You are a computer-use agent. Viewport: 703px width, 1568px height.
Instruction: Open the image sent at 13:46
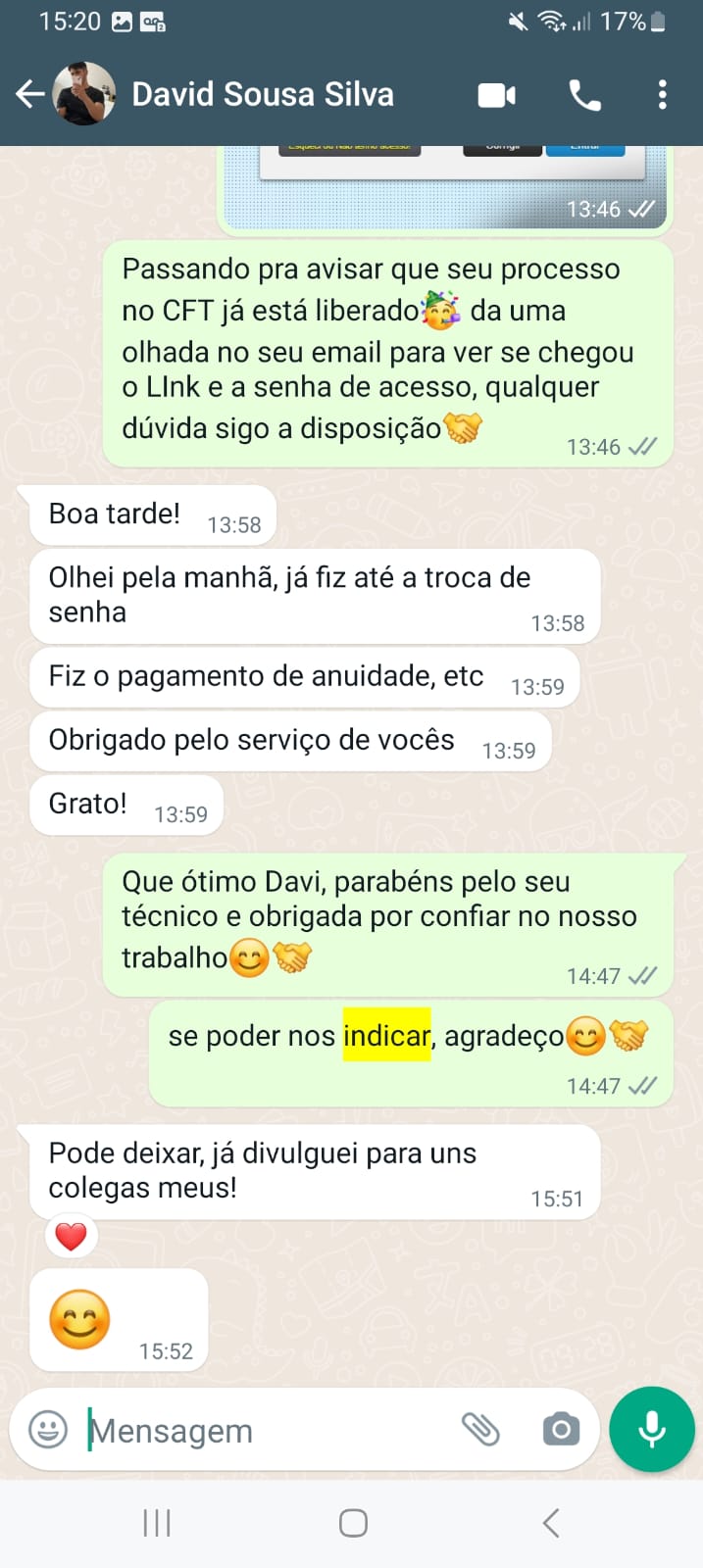coord(446,188)
